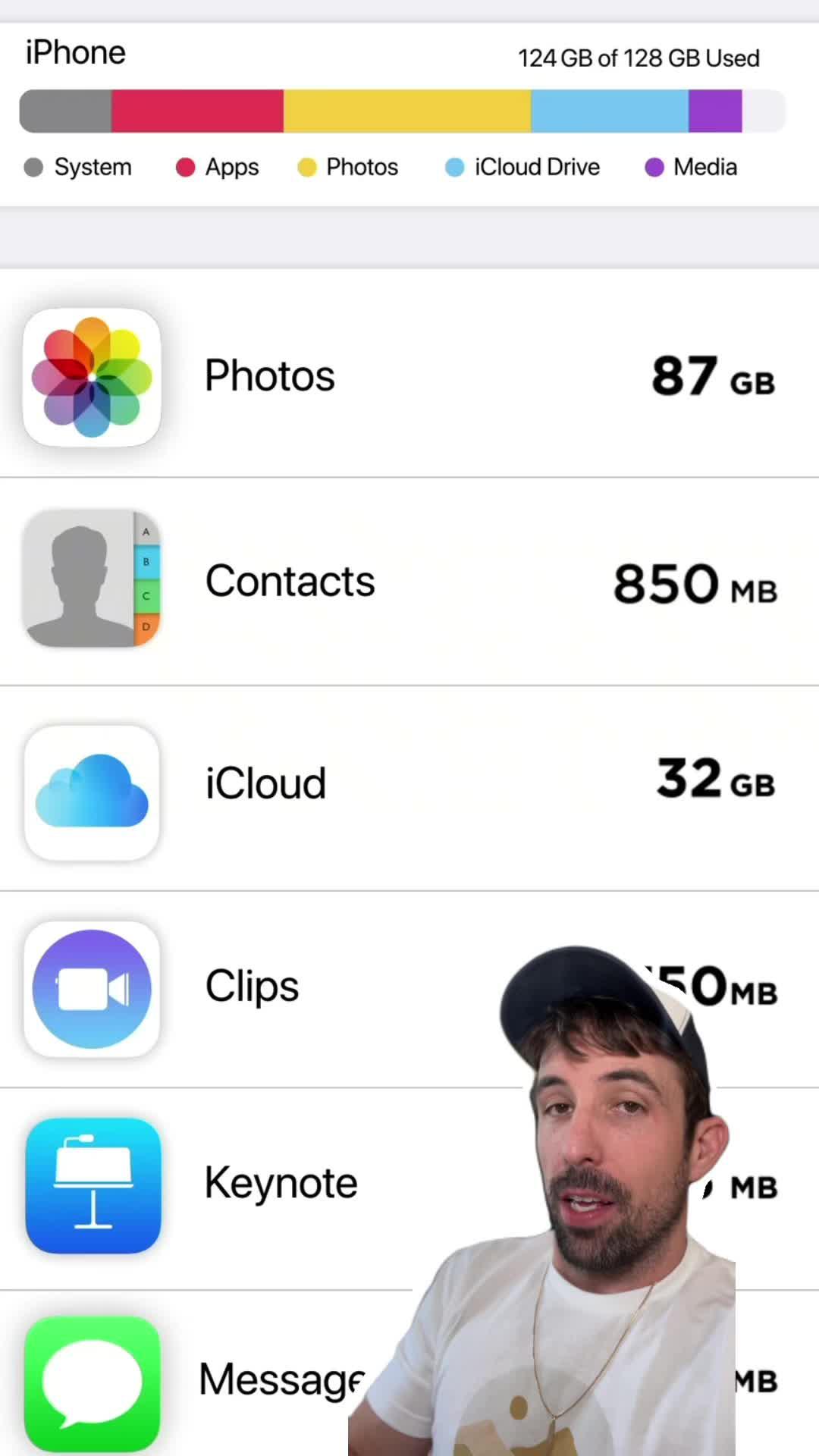Screen dimensions: 819x1456
Task: Open the Photos storage row showing 87 GB
Action: coord(409,377)
